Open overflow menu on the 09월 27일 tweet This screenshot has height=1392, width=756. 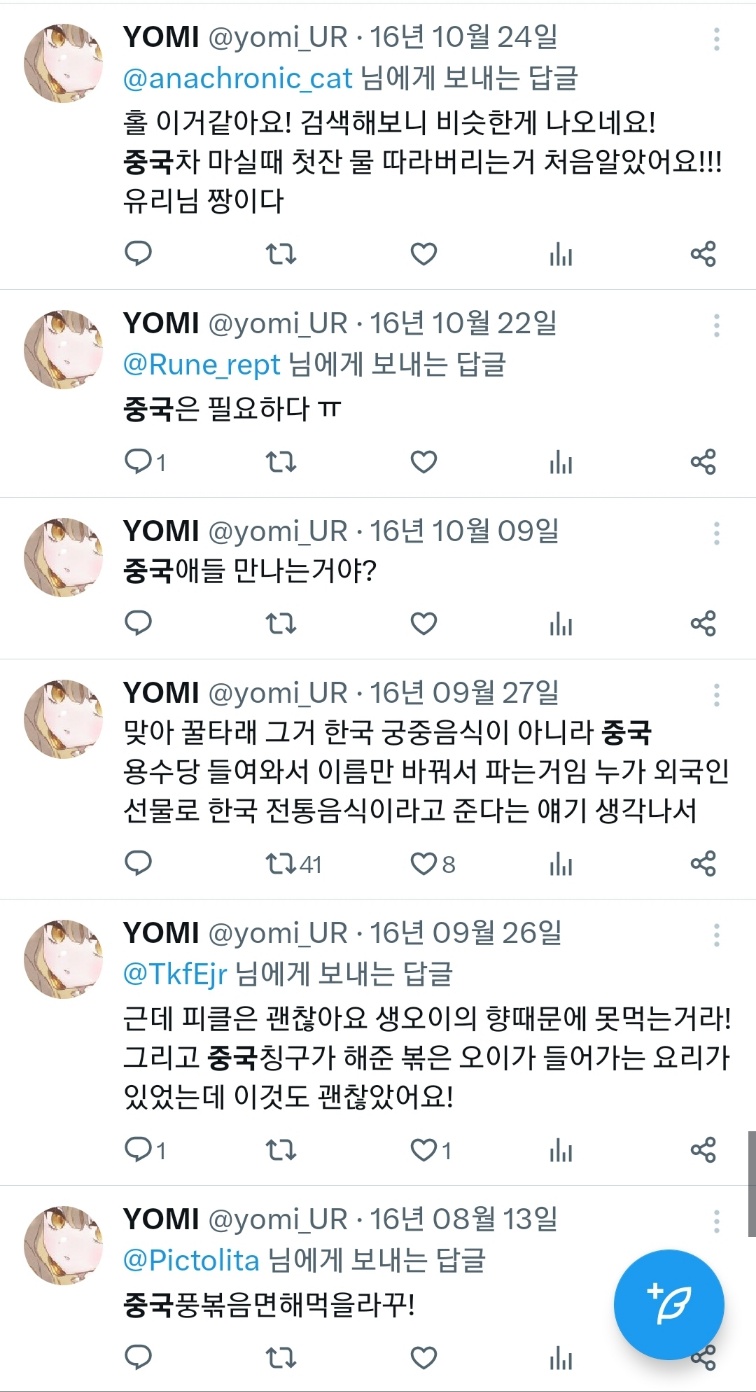tap(717, 694)
